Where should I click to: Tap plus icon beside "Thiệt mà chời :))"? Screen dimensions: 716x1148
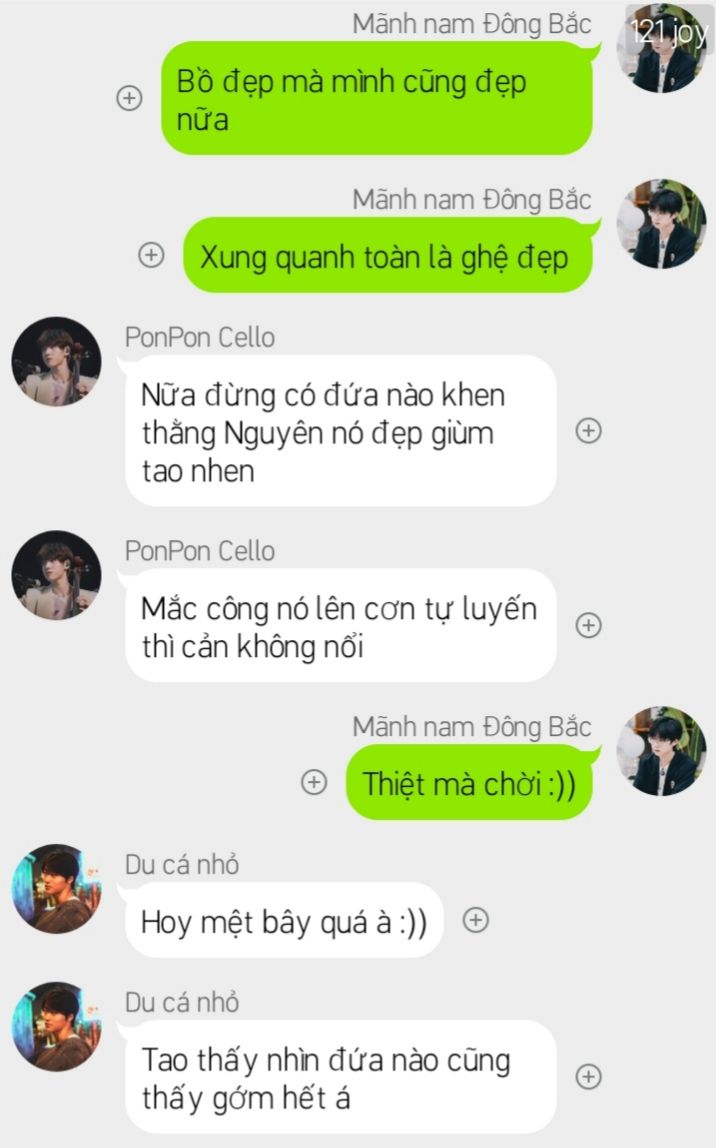point(314,782)
